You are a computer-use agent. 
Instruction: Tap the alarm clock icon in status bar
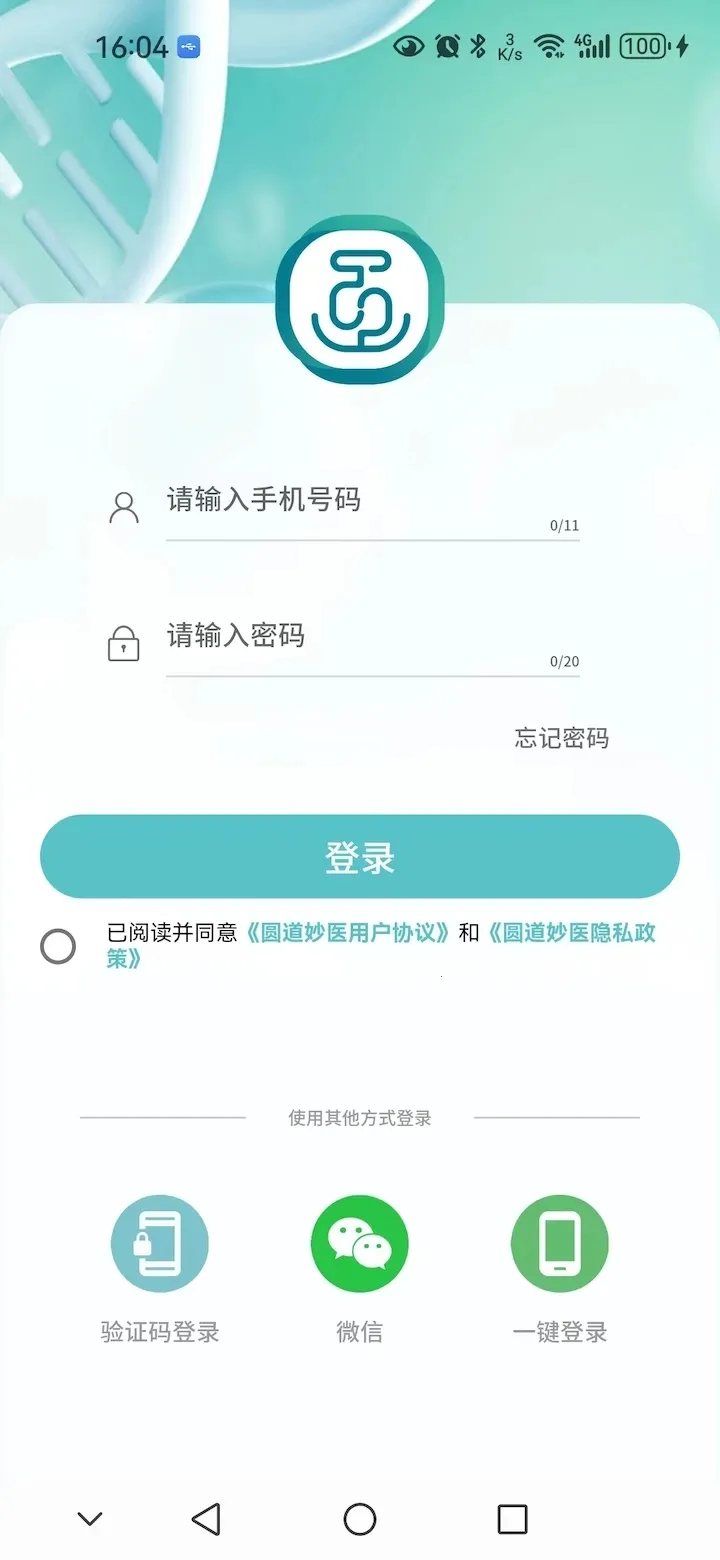446,46
